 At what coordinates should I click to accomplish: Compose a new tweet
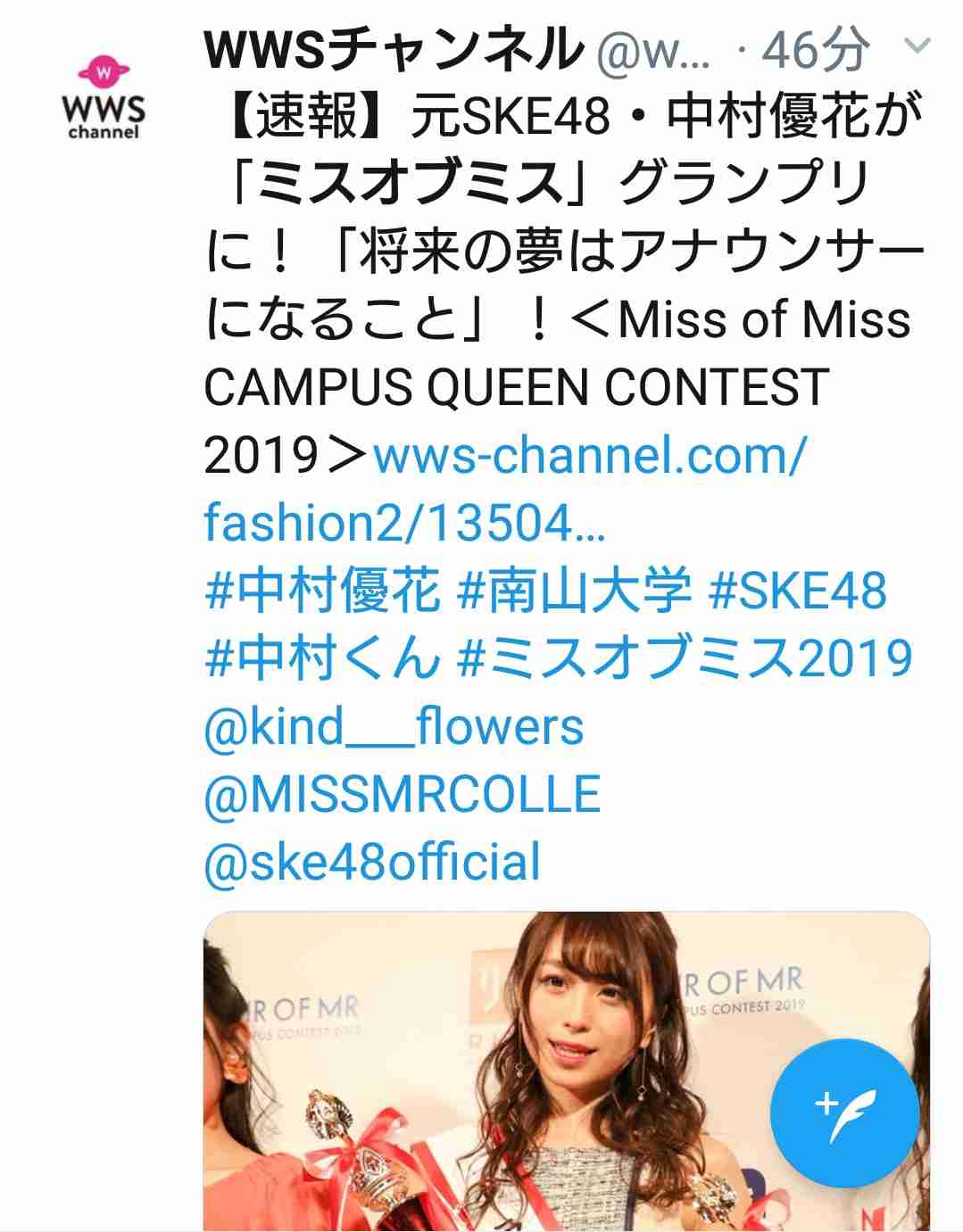(843, 1112)
